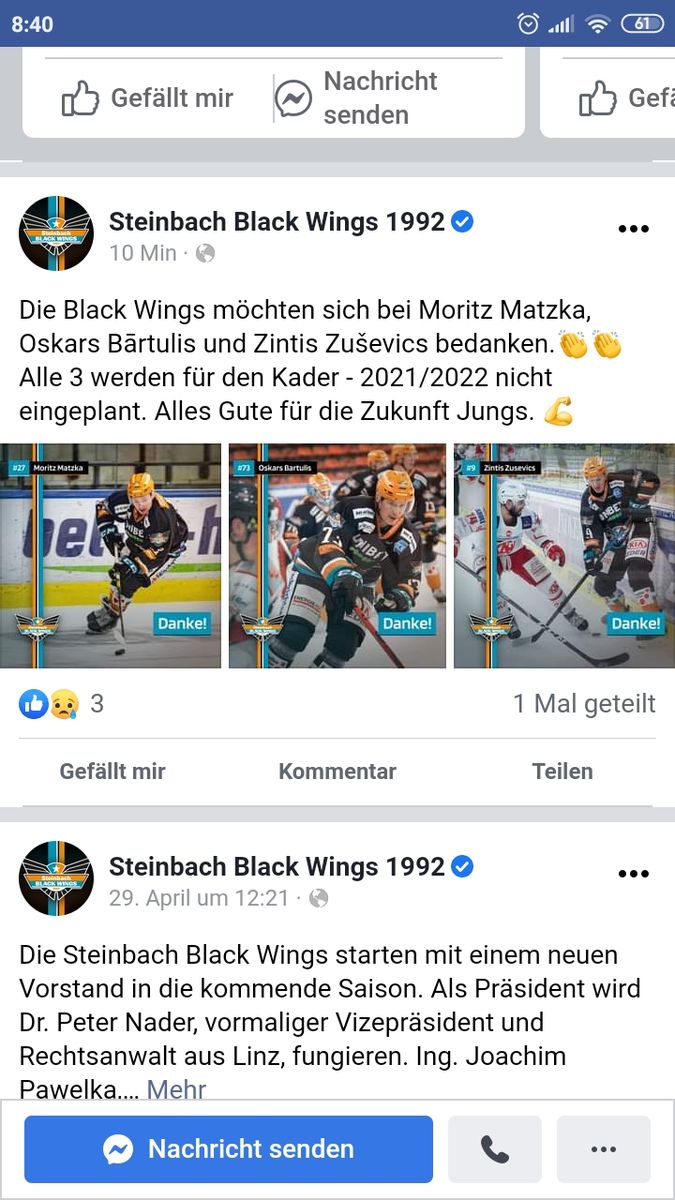View reactions on the farewell post
The width and height of the screenshot is (675, 1200).
point(61,704)
